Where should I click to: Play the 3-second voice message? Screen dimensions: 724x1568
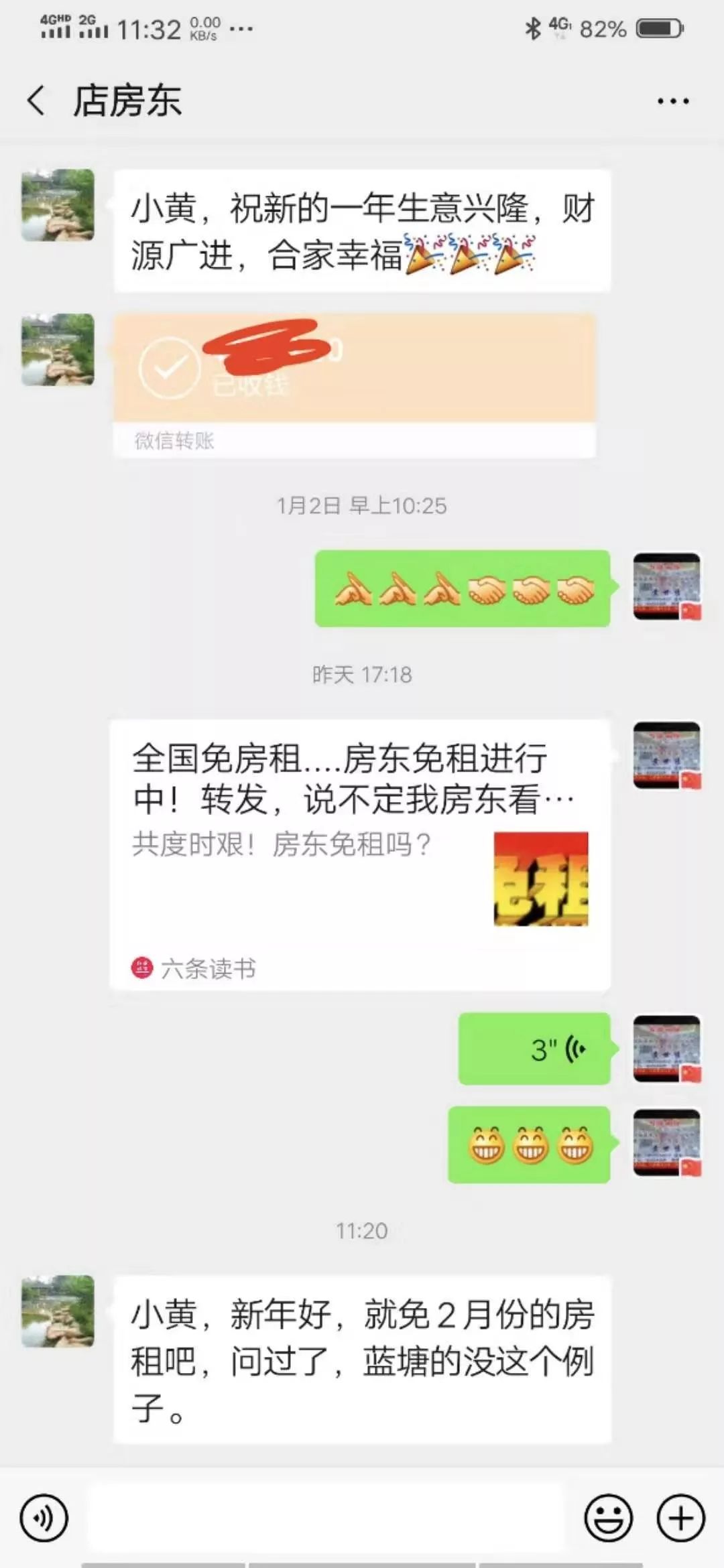[x=534, y=1049]
